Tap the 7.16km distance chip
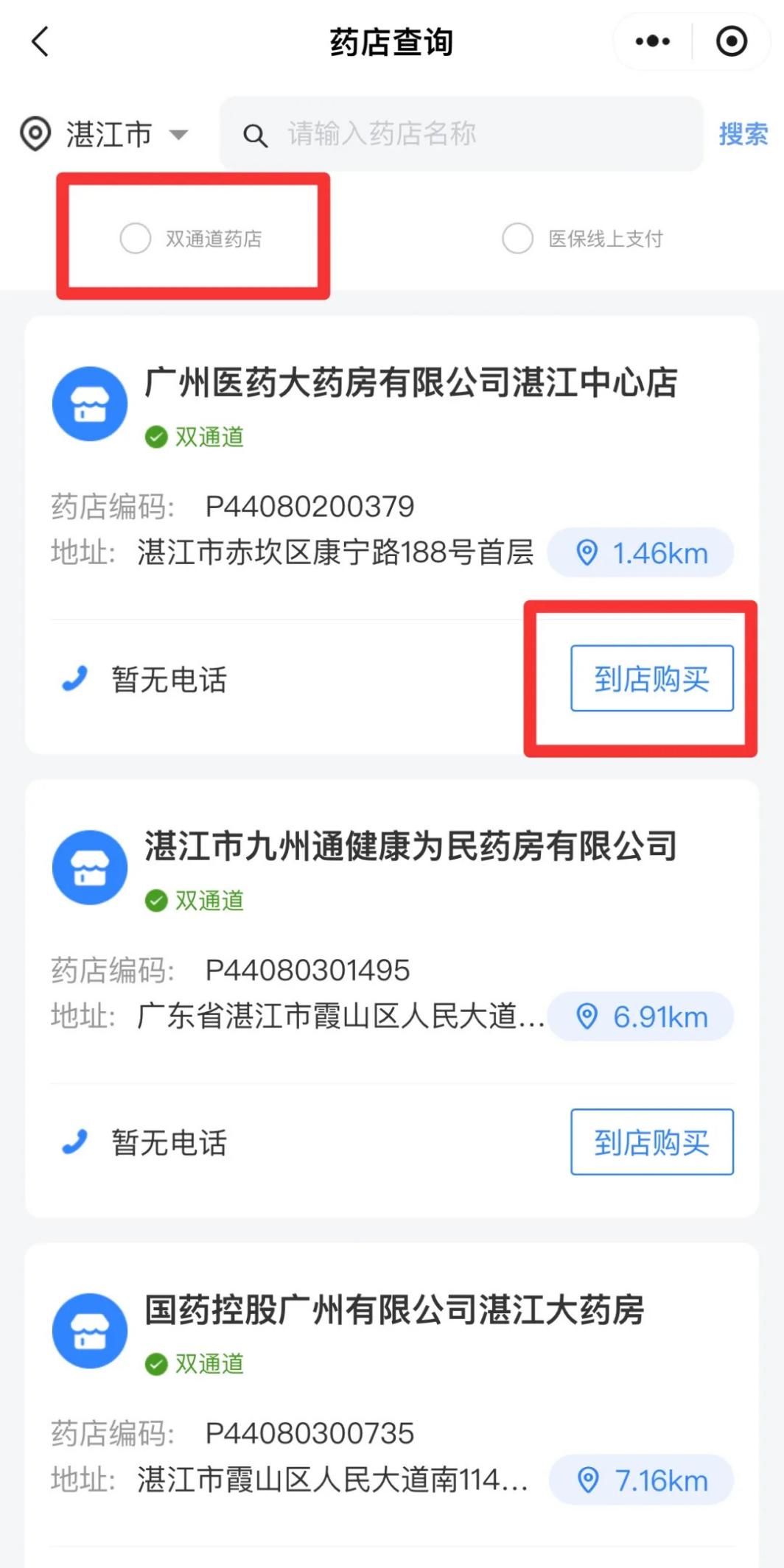Image resolution: width=784 pixels, height=1568 pixels. tap(641, 1480)
